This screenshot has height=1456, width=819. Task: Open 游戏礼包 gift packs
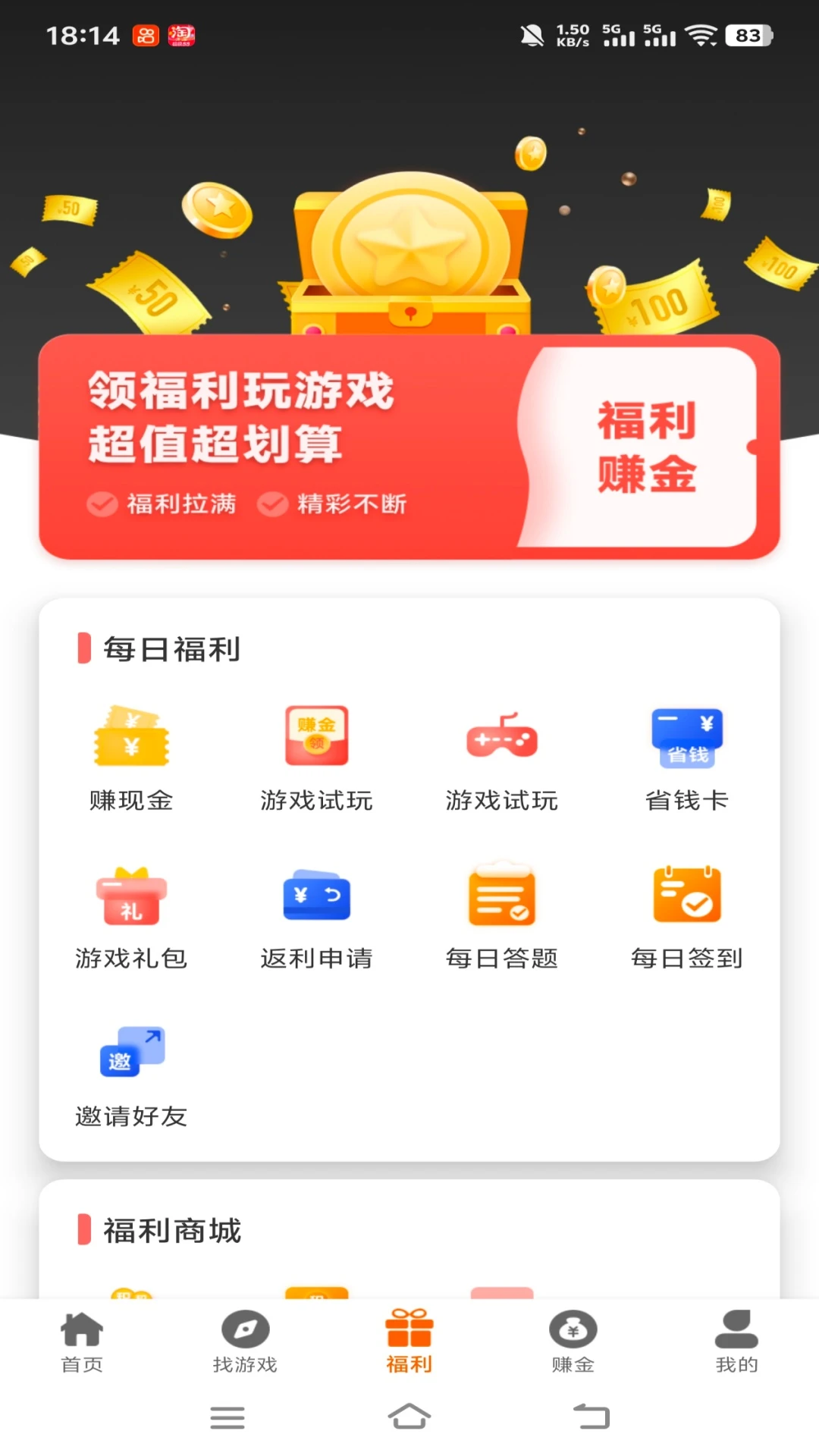131,916
